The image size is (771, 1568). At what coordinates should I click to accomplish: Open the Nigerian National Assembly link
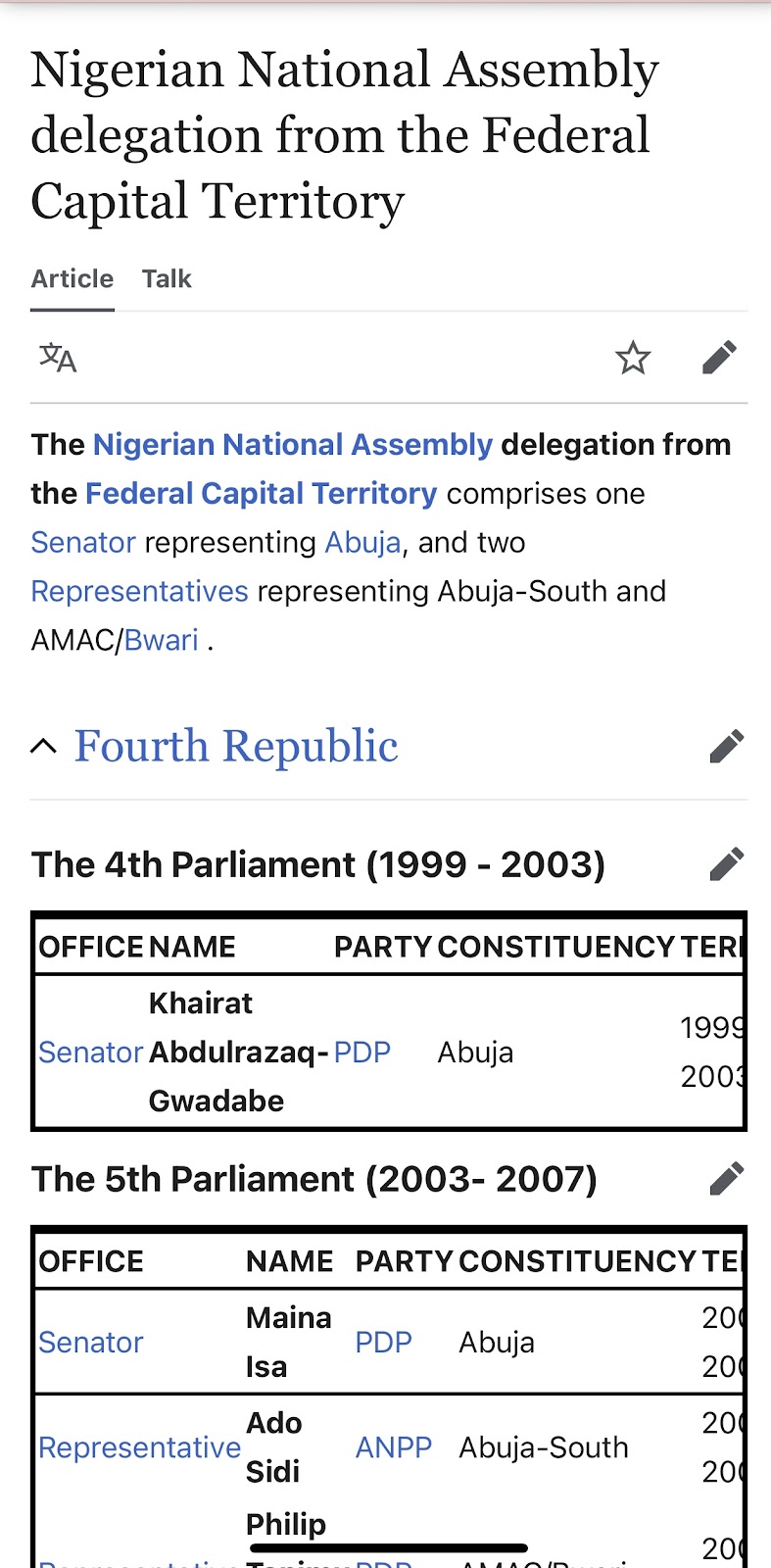click(293, 445)
